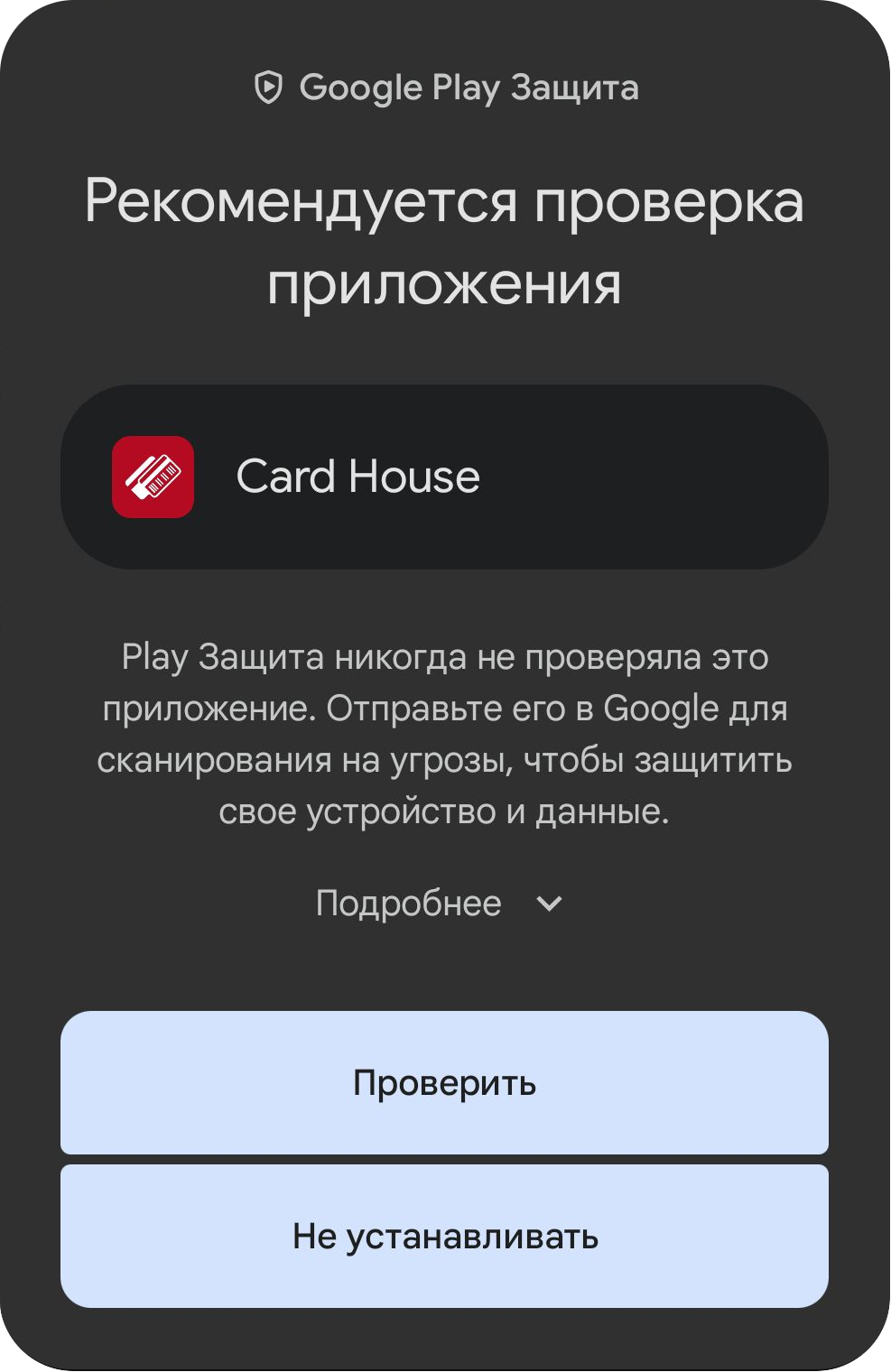Tap the Play Защита description paragraph
Viewport: 891px width, 1372px height.
[445, 731]
